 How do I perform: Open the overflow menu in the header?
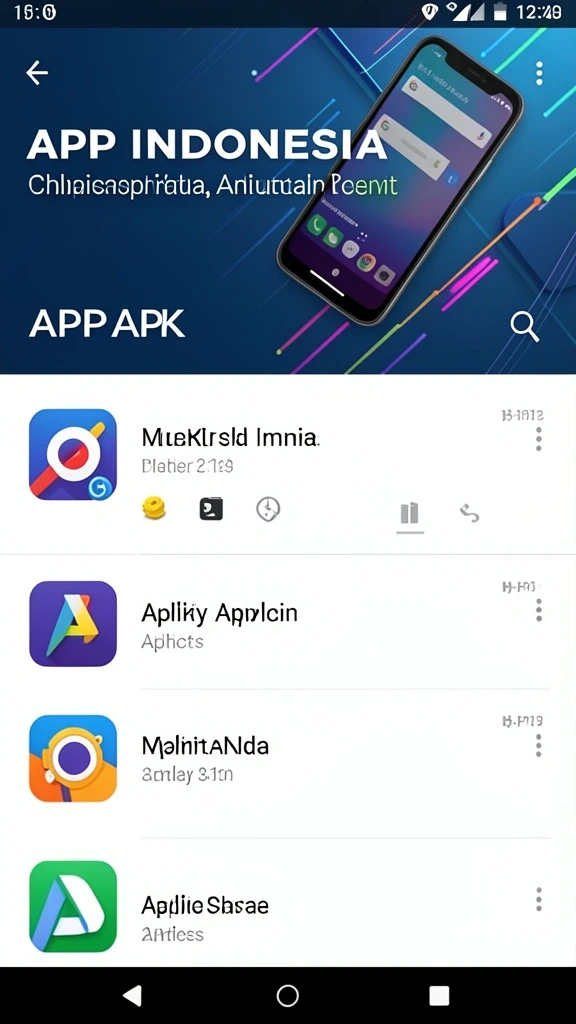(539, 73)
